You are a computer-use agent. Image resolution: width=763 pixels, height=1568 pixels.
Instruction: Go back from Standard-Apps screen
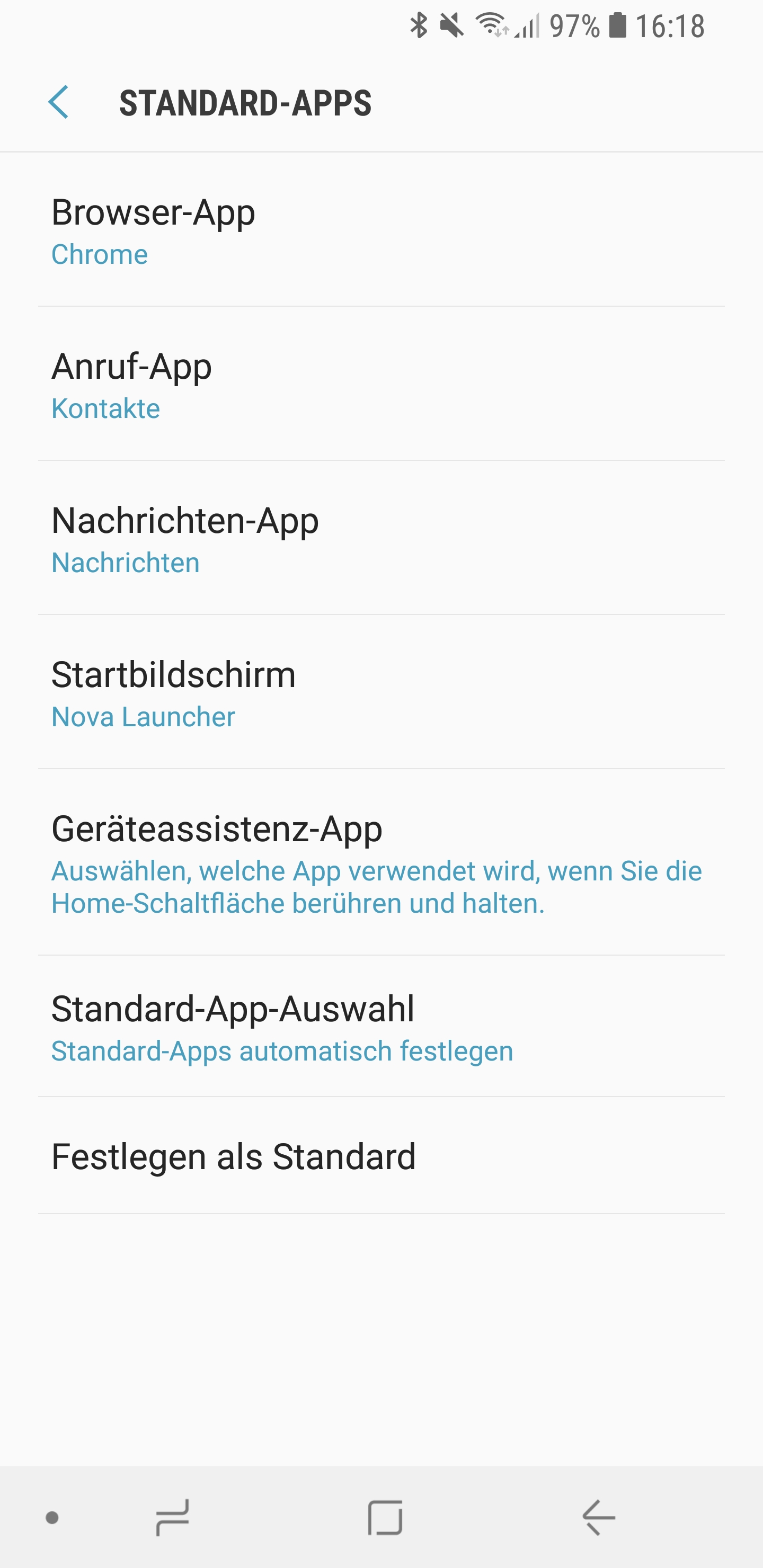[58, 102]
